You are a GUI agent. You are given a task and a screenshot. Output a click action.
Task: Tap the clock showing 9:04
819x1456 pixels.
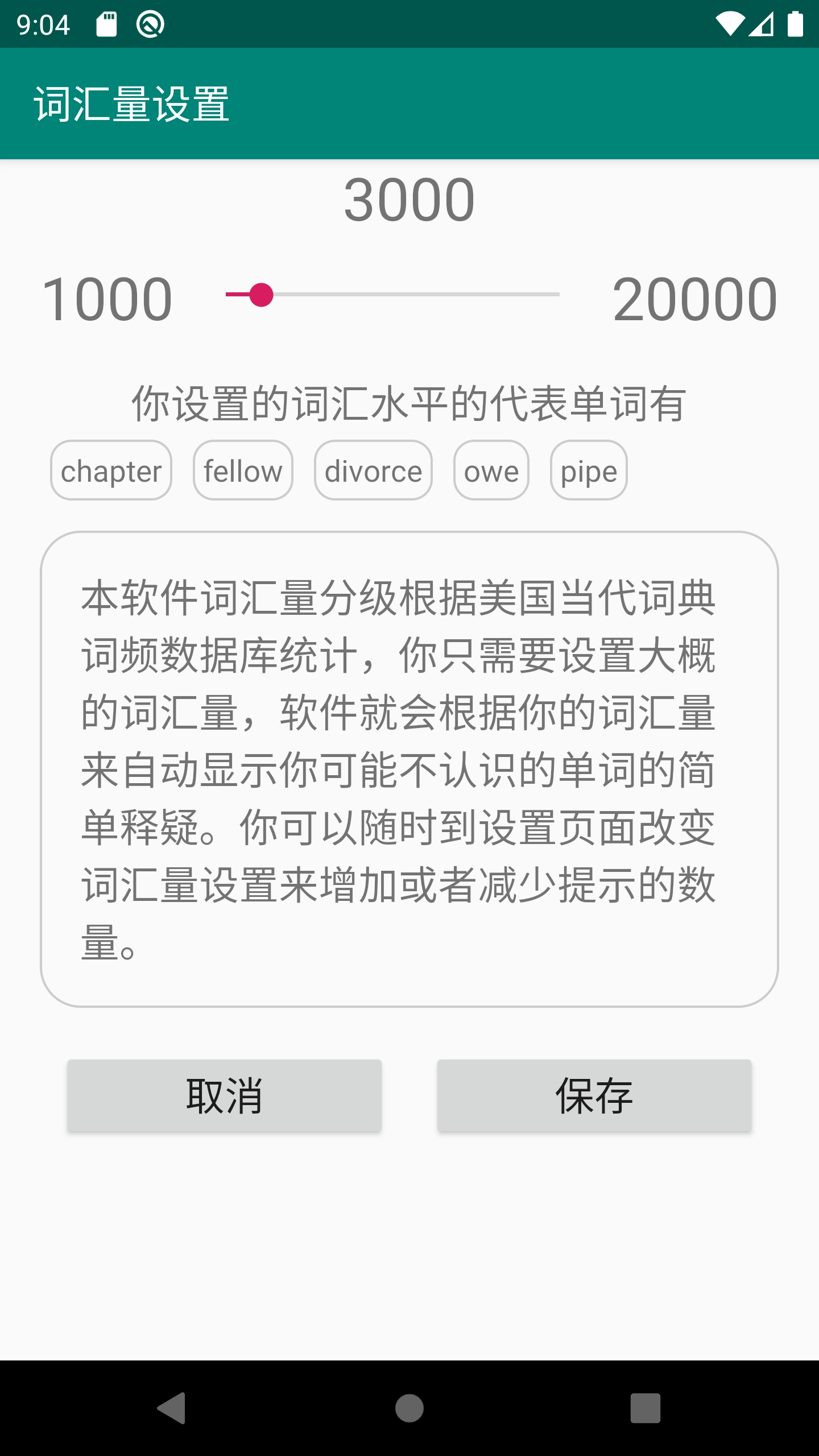(x=43, y=24)
